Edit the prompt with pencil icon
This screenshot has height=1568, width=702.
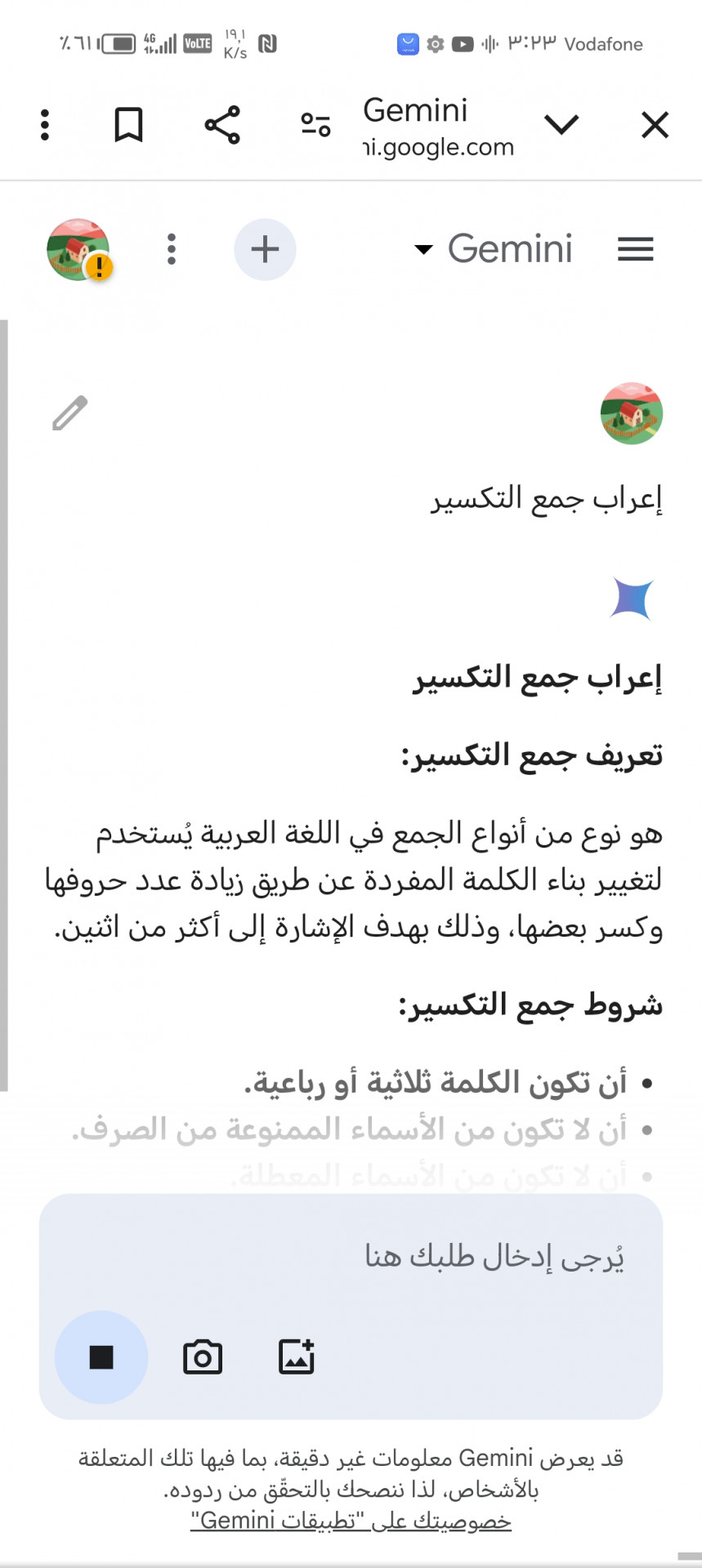click(70, 412)
